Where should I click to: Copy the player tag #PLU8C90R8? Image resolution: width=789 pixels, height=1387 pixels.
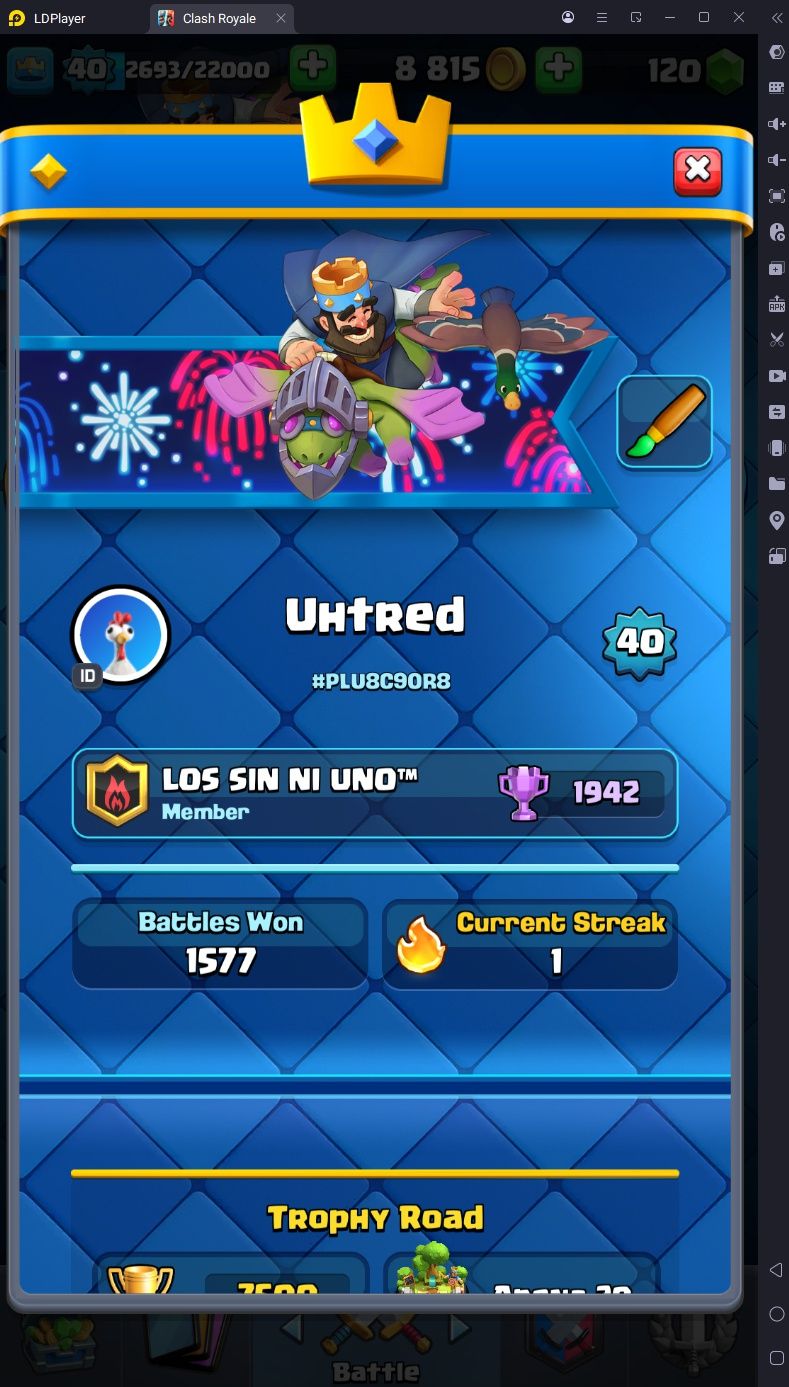pyautogui.click(x=381, y=681)
